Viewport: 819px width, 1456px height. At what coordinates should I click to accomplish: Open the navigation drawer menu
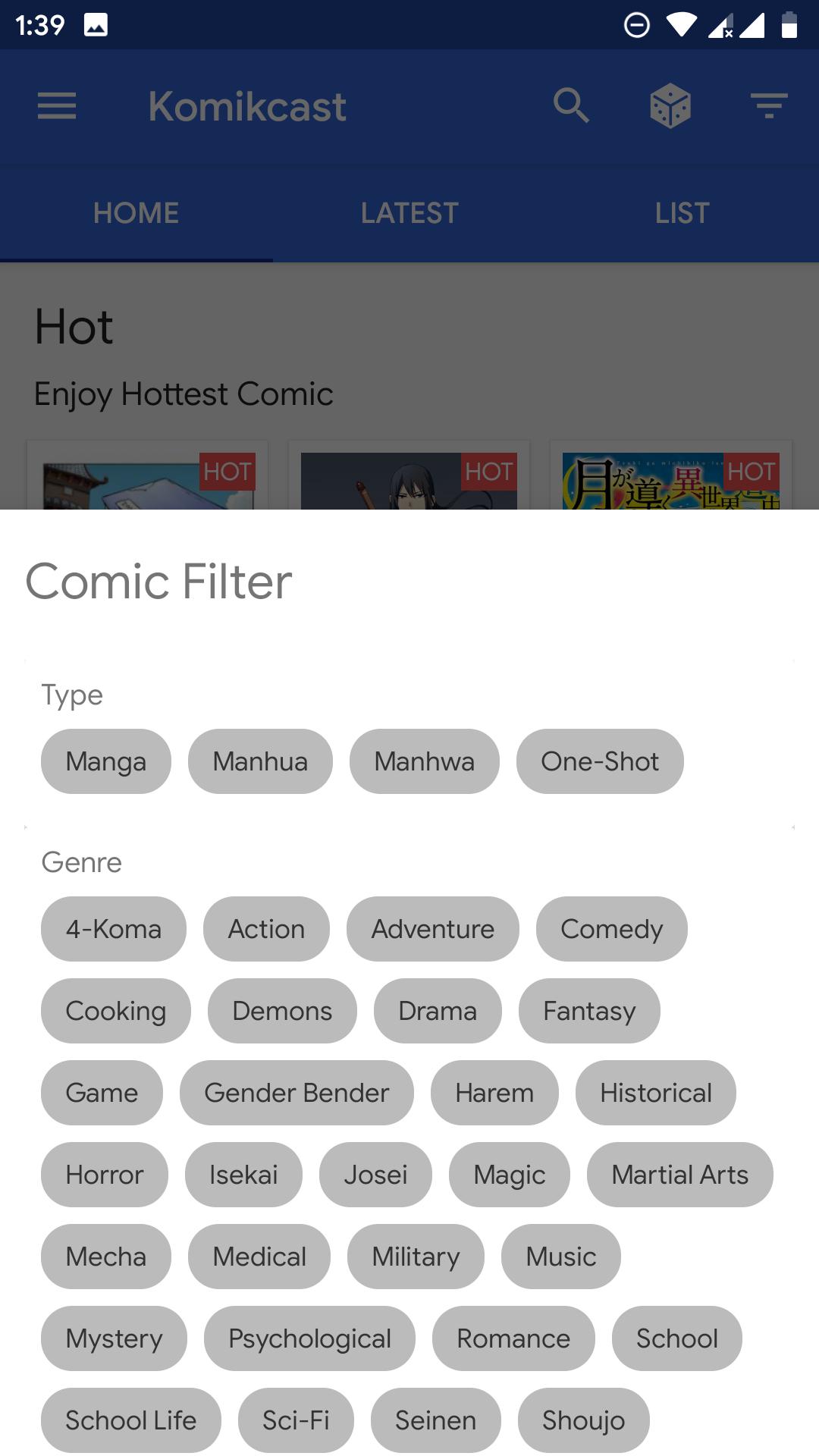pos(57,106)
